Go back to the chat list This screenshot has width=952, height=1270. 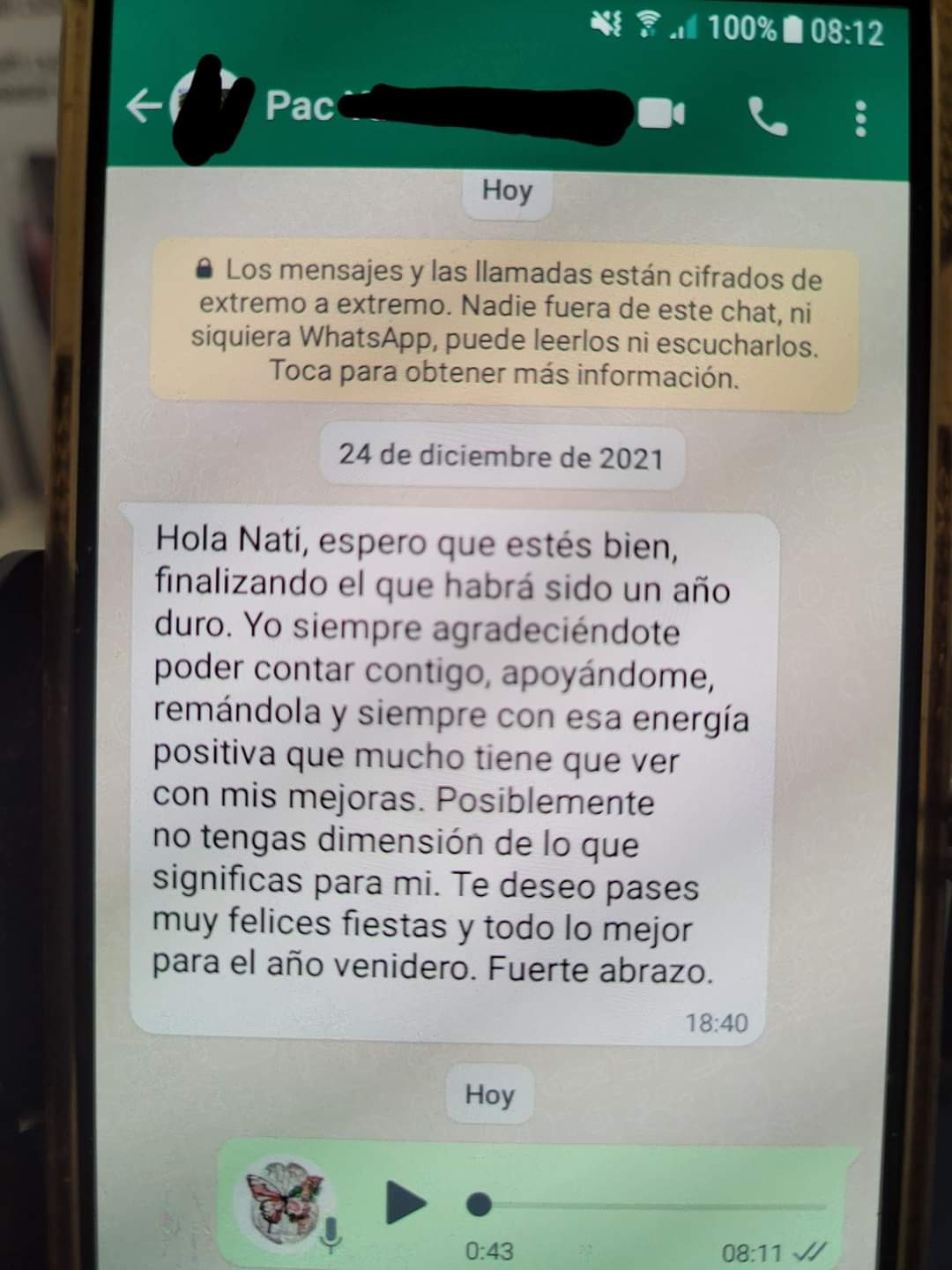pos(144,108)
